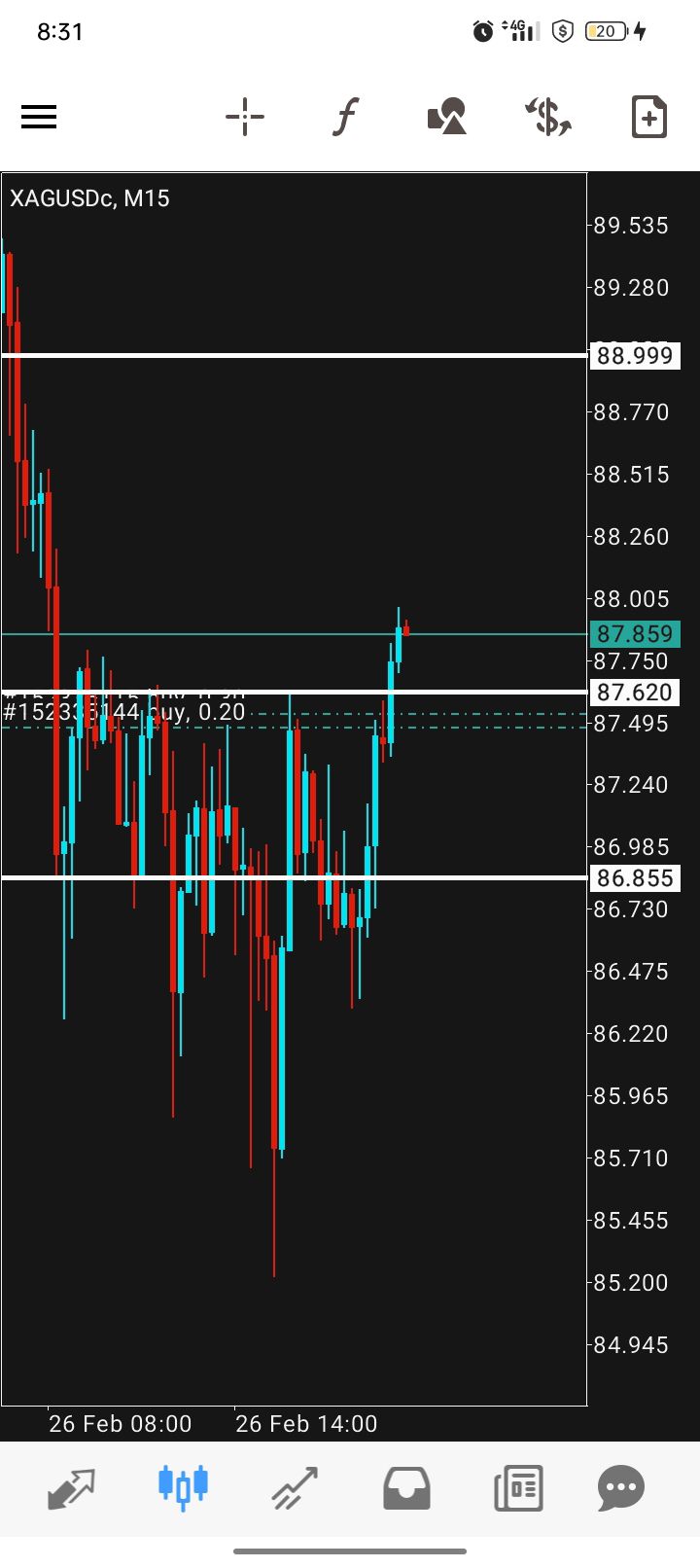The image size is (700, 1568).
Task: Open the hamburger side menu
Action: [39, 118]
